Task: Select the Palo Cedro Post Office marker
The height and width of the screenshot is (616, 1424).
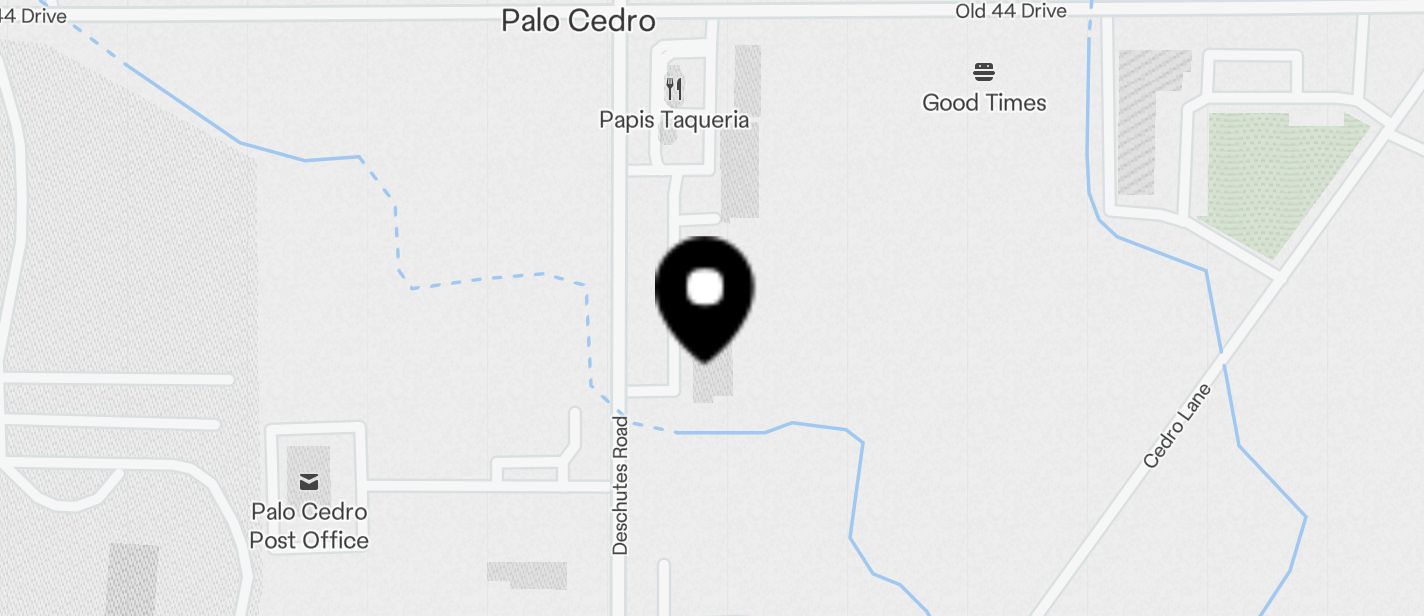Action: pos(309,483)
